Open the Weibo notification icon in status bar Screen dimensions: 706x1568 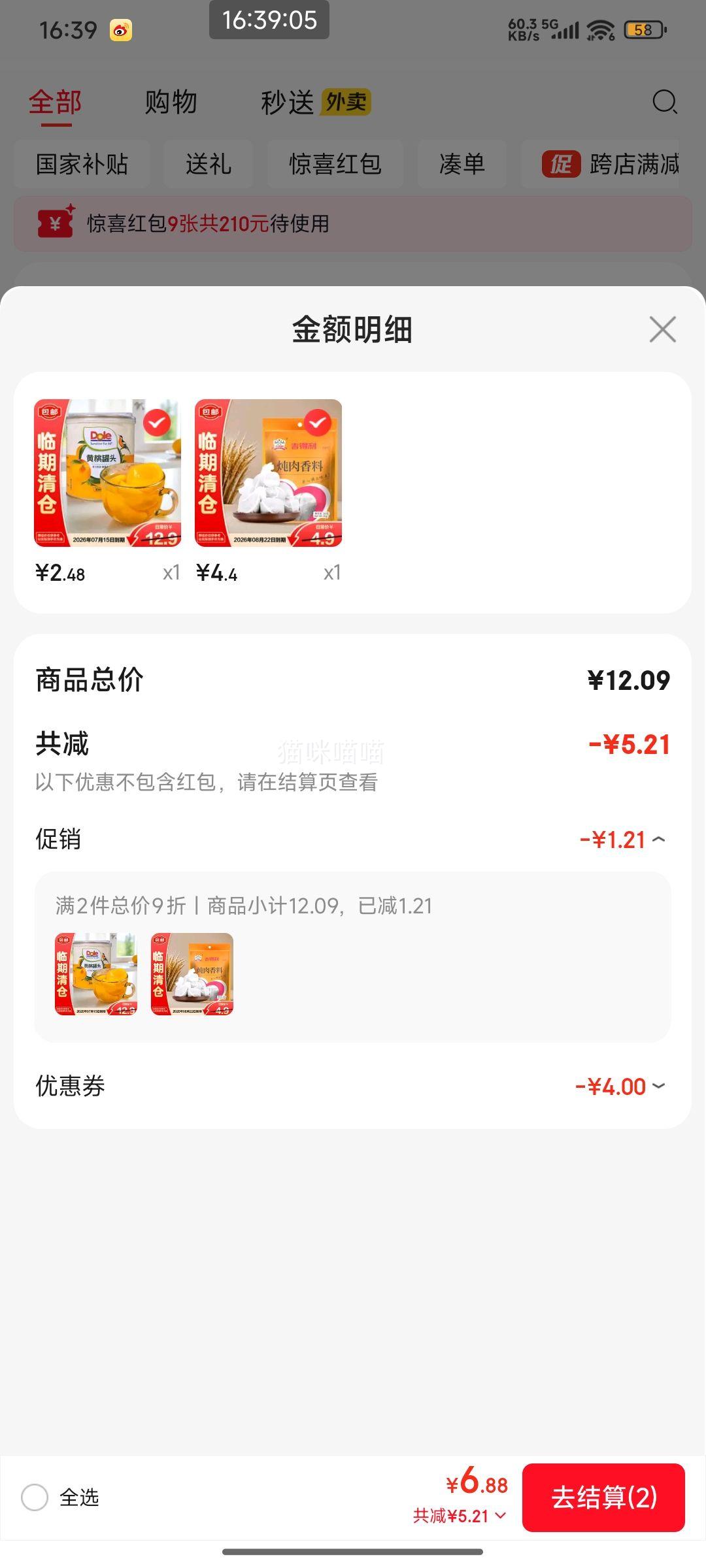121,29
